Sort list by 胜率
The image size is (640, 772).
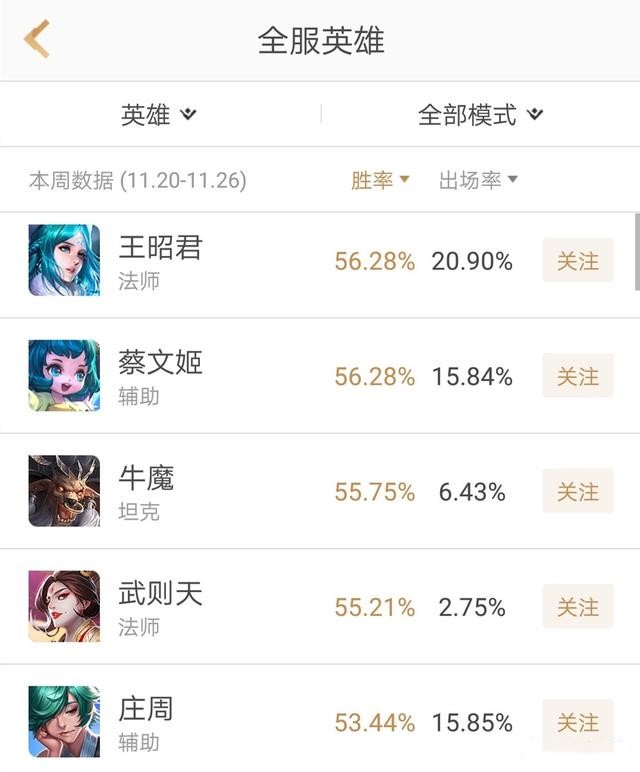(380, 181)
